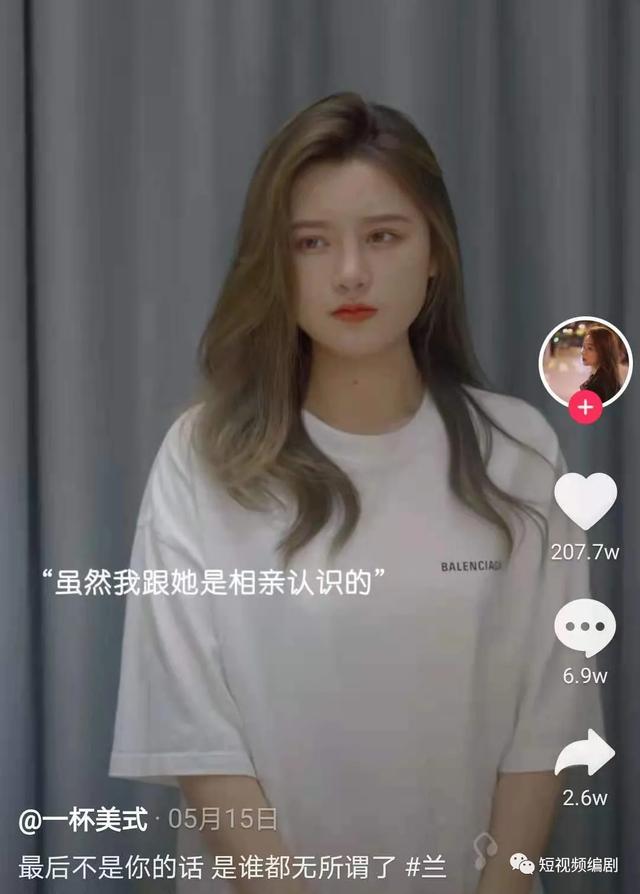Like this video with the heart icon
Screen dimensions: 640x894
pos(585,500)
